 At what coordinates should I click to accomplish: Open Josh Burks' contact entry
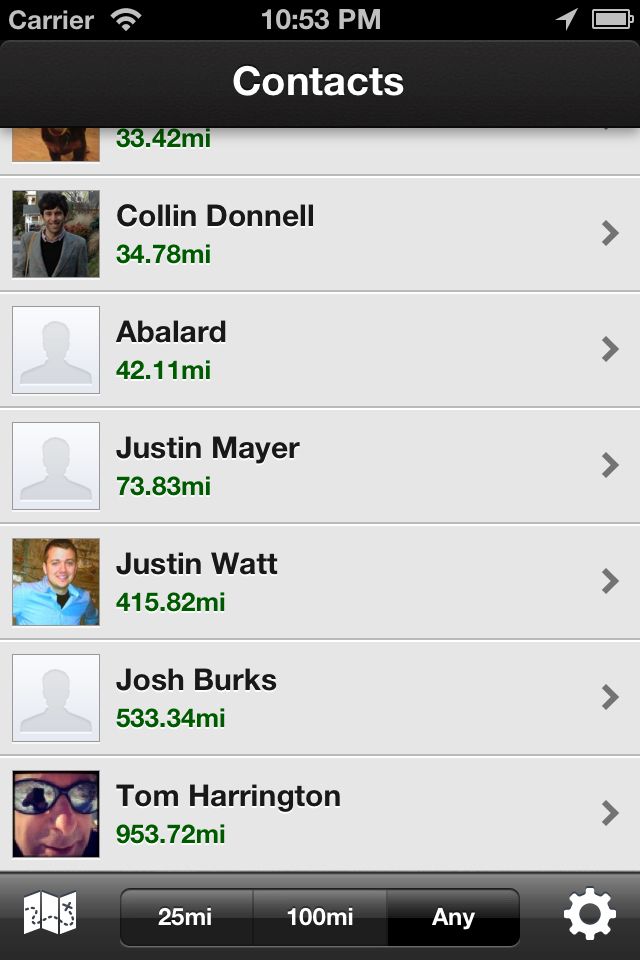(x=320, y=698)
